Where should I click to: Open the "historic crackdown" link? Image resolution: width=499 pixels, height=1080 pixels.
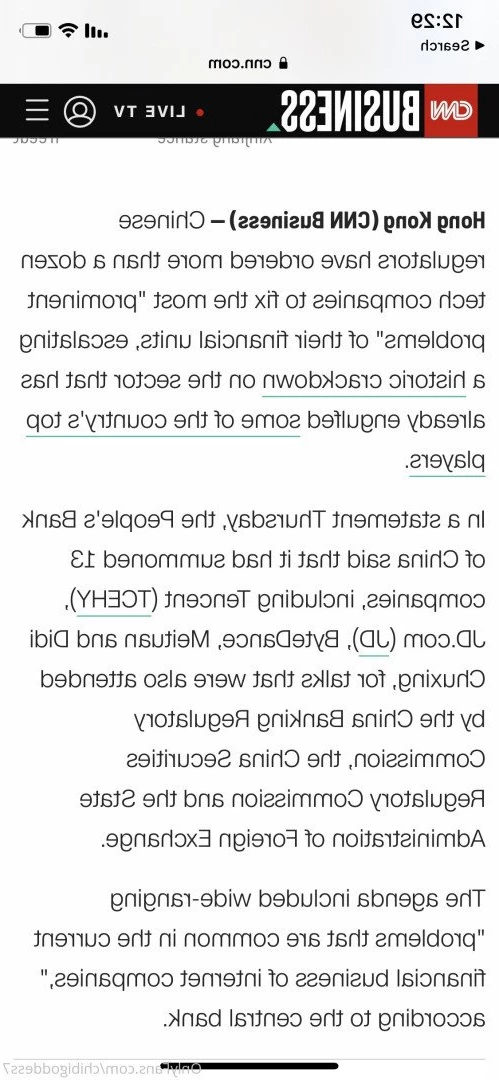tap(365, 380)
